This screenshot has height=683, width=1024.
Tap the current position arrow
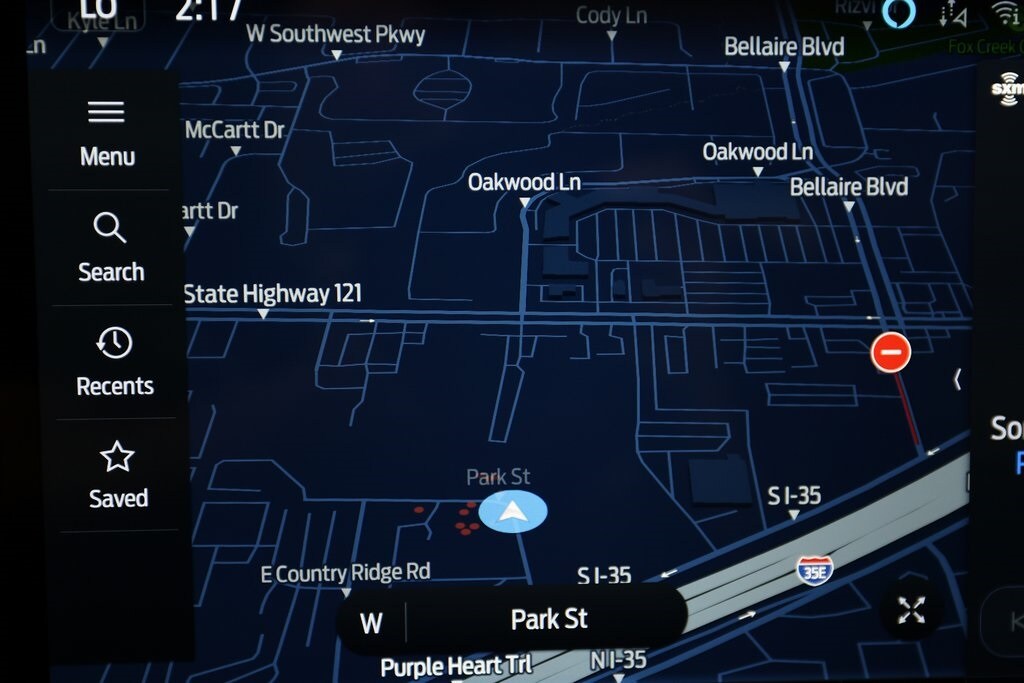(513, 511)
